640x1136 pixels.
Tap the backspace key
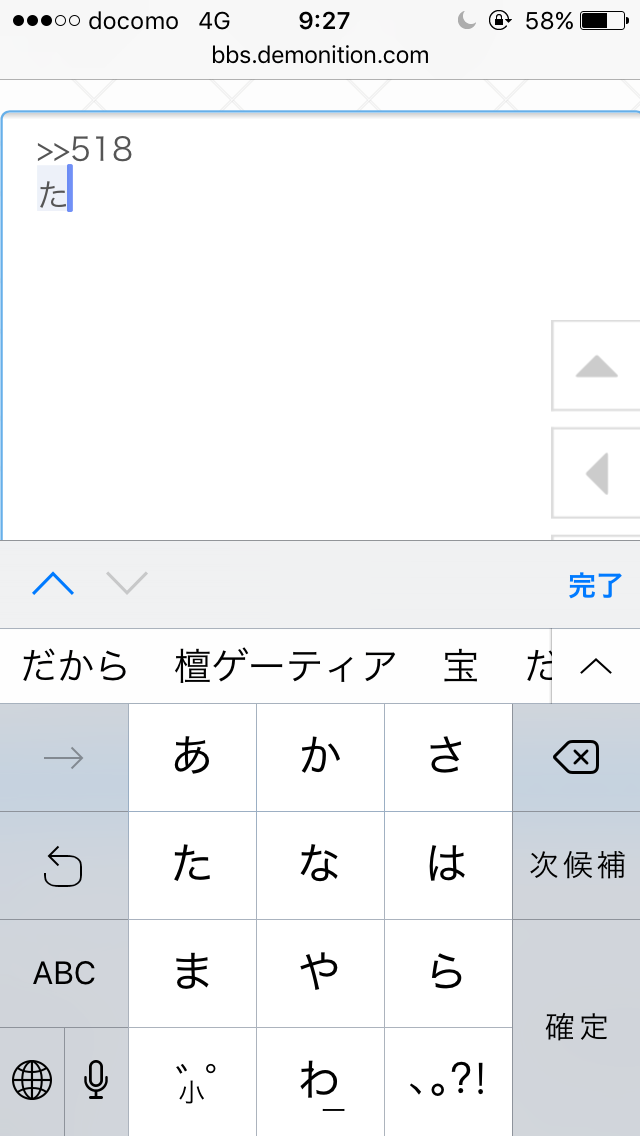coord(576,757)
